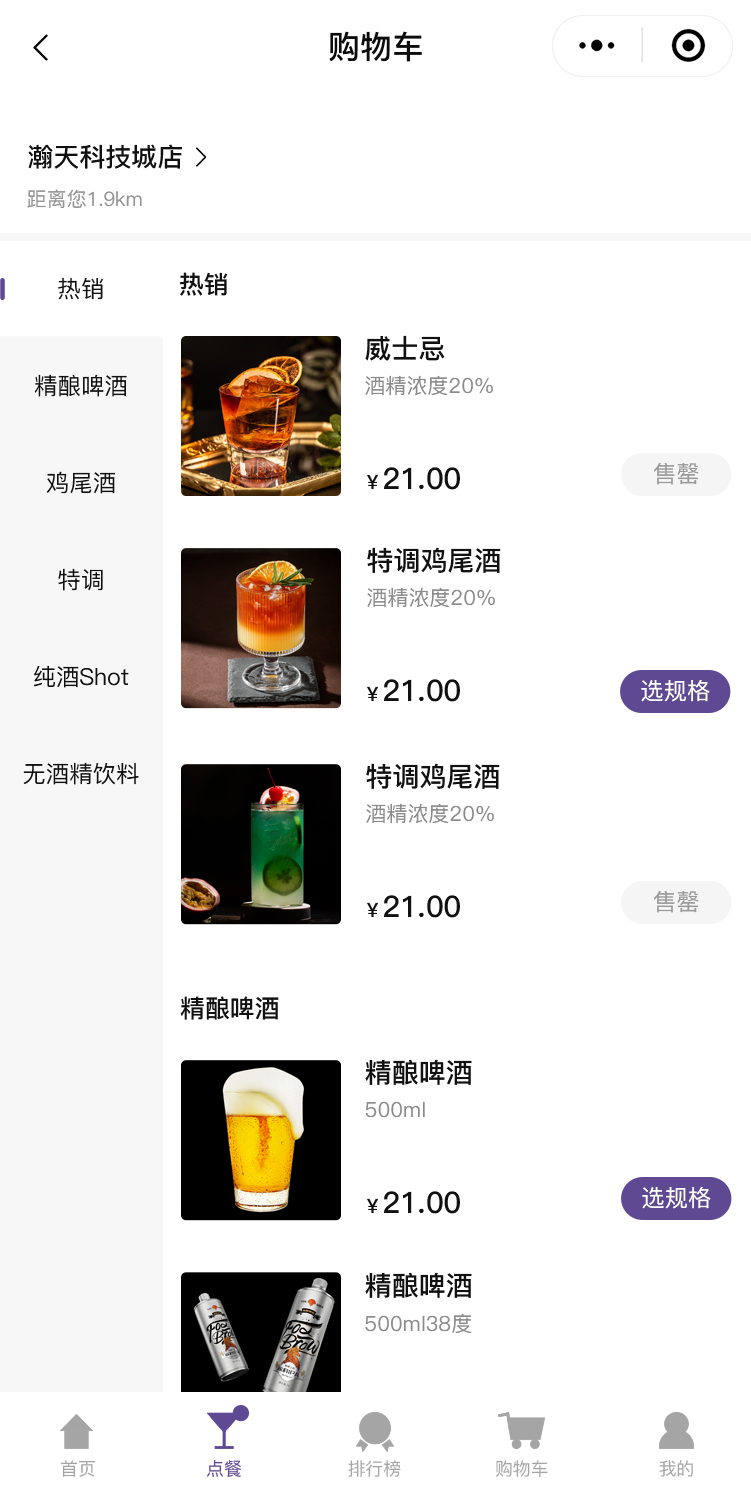
Task: Open the mini program more options menu
Action: 597,46
